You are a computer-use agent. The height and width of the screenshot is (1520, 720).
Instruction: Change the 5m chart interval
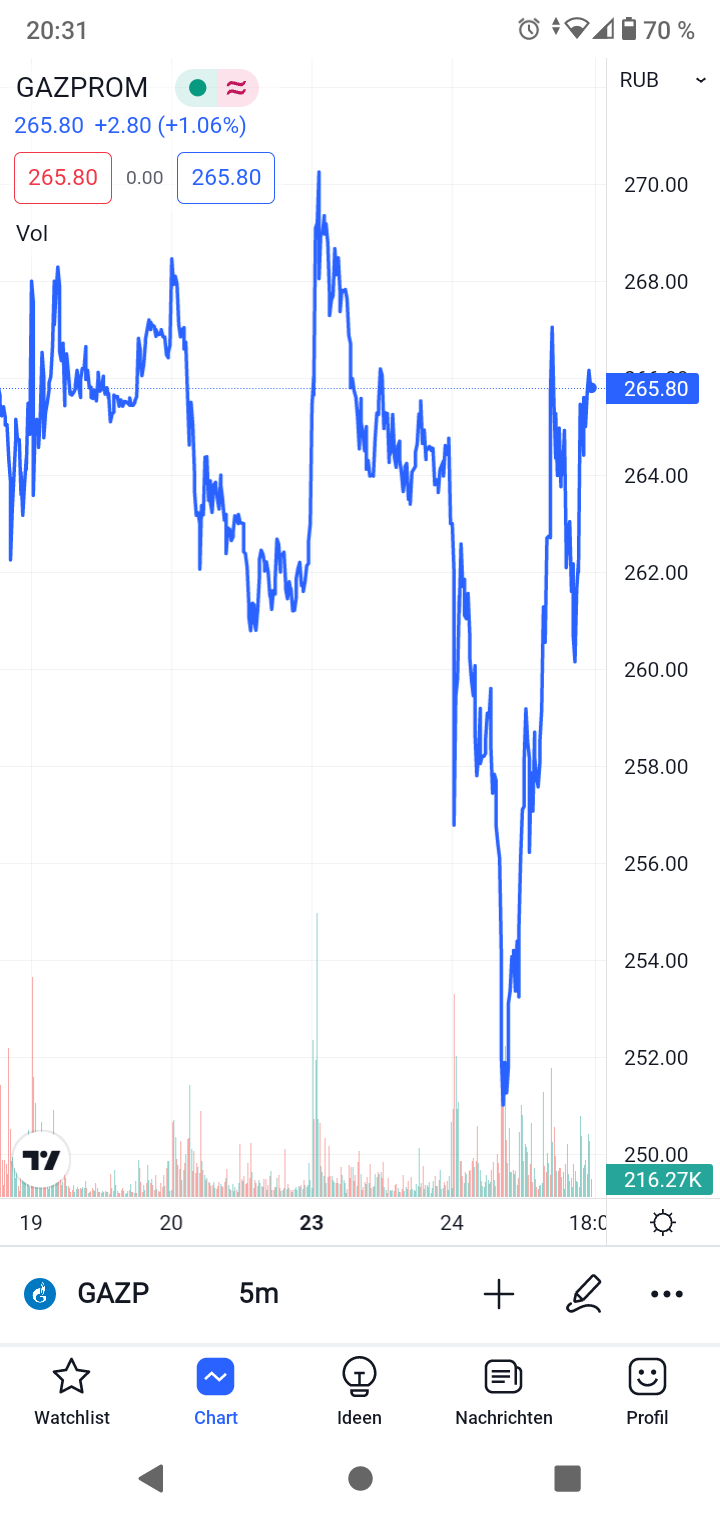pyautogui.click(x=258, y=1293)
